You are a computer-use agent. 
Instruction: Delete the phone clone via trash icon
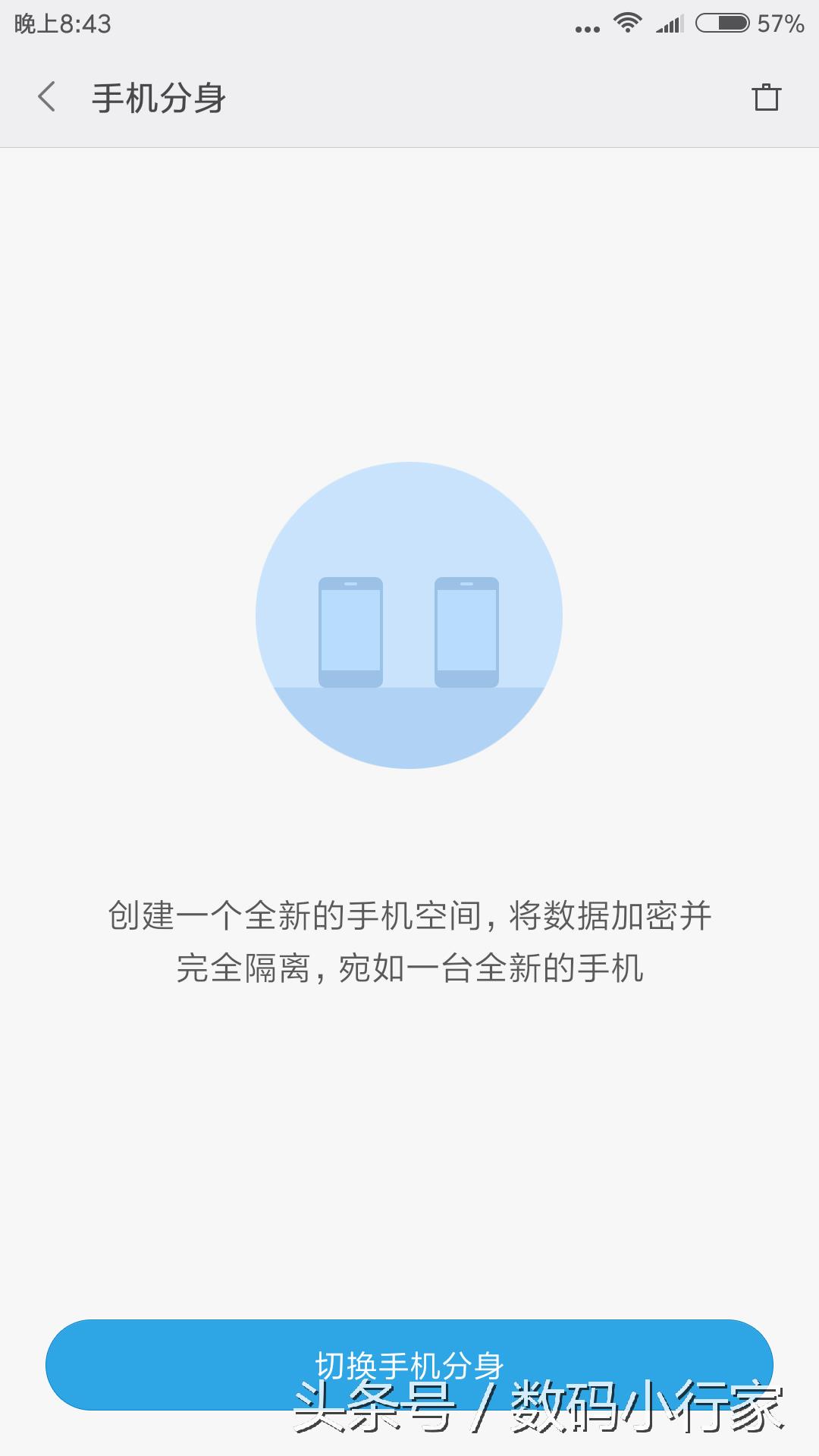tap(766, 97)
